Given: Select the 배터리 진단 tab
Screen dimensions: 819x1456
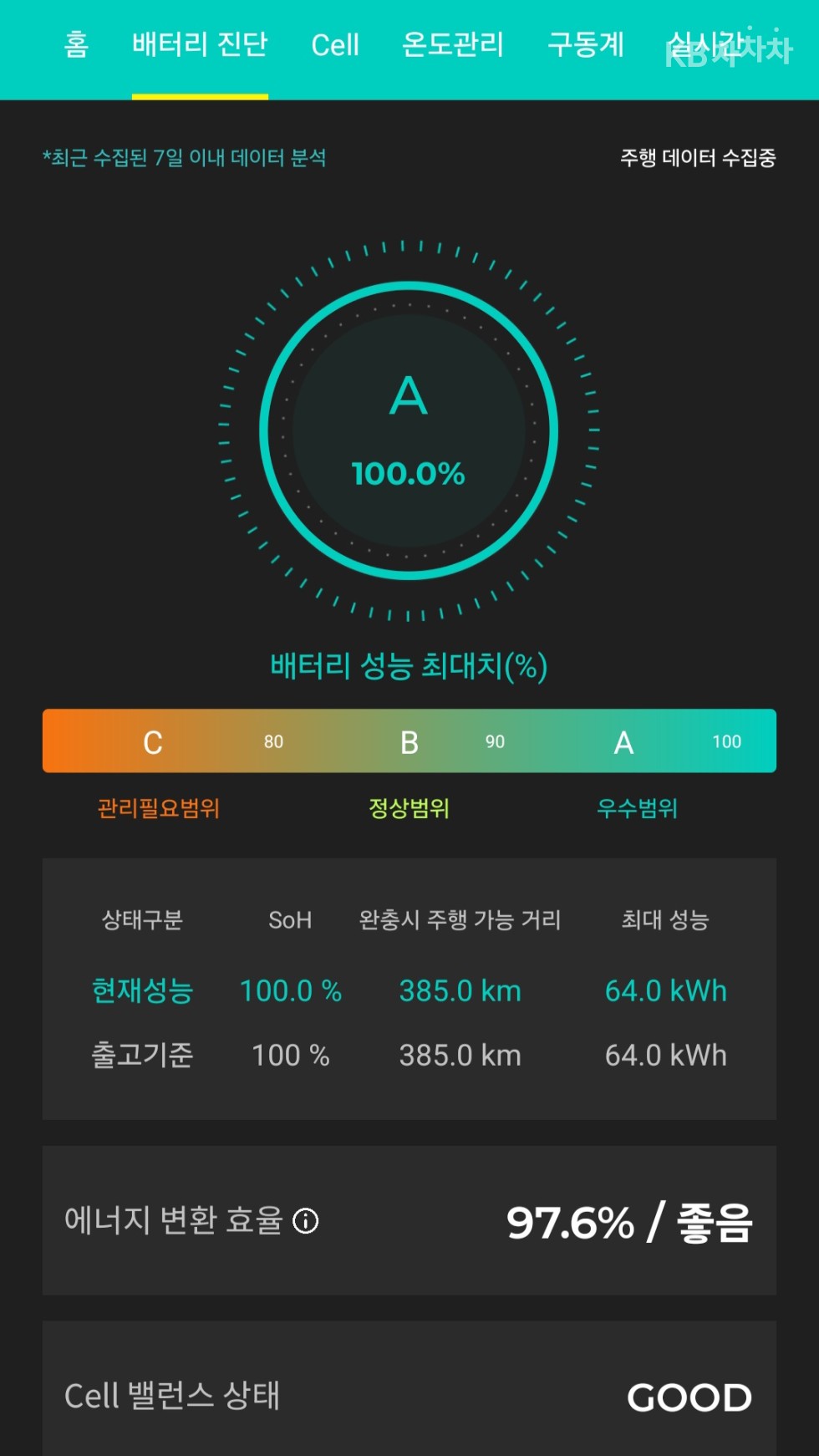Looking at the screenshot, I should click(200, 44).
